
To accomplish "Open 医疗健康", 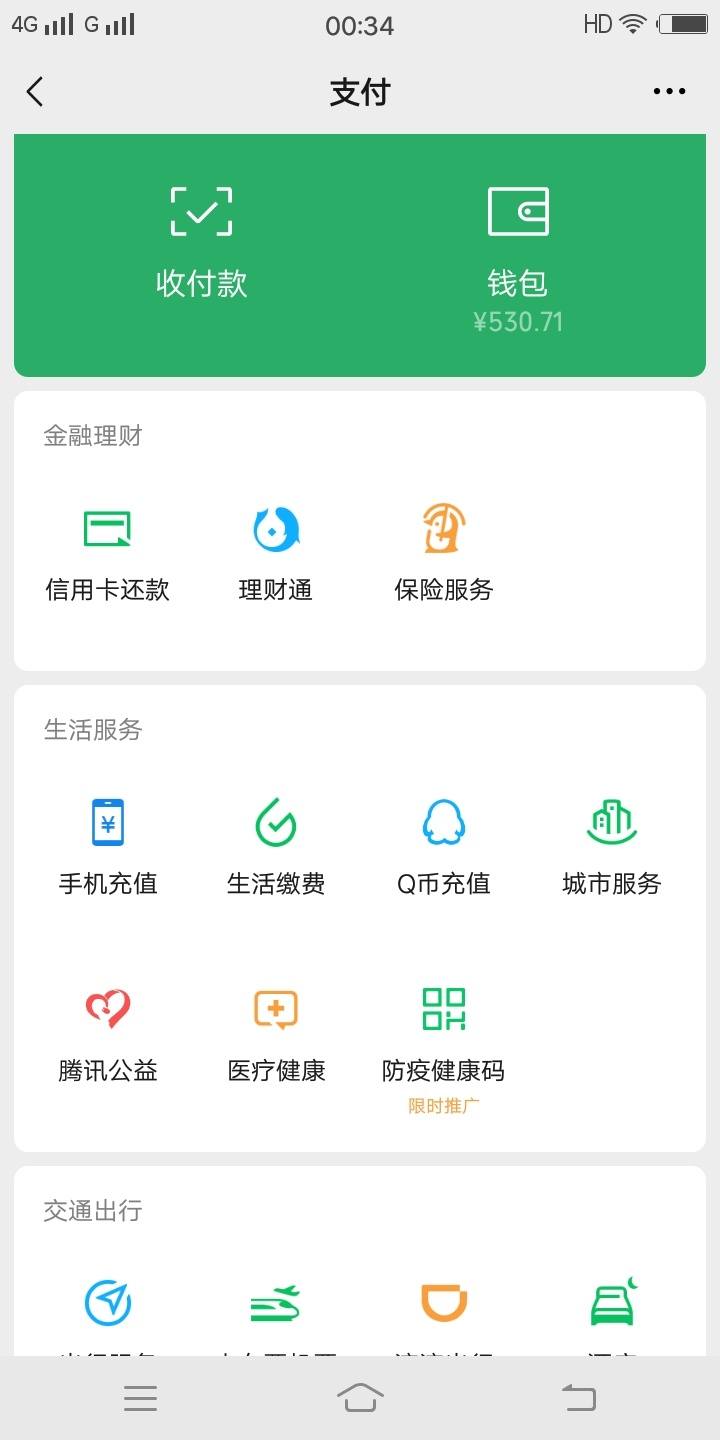I will [x=276, y=1035].
